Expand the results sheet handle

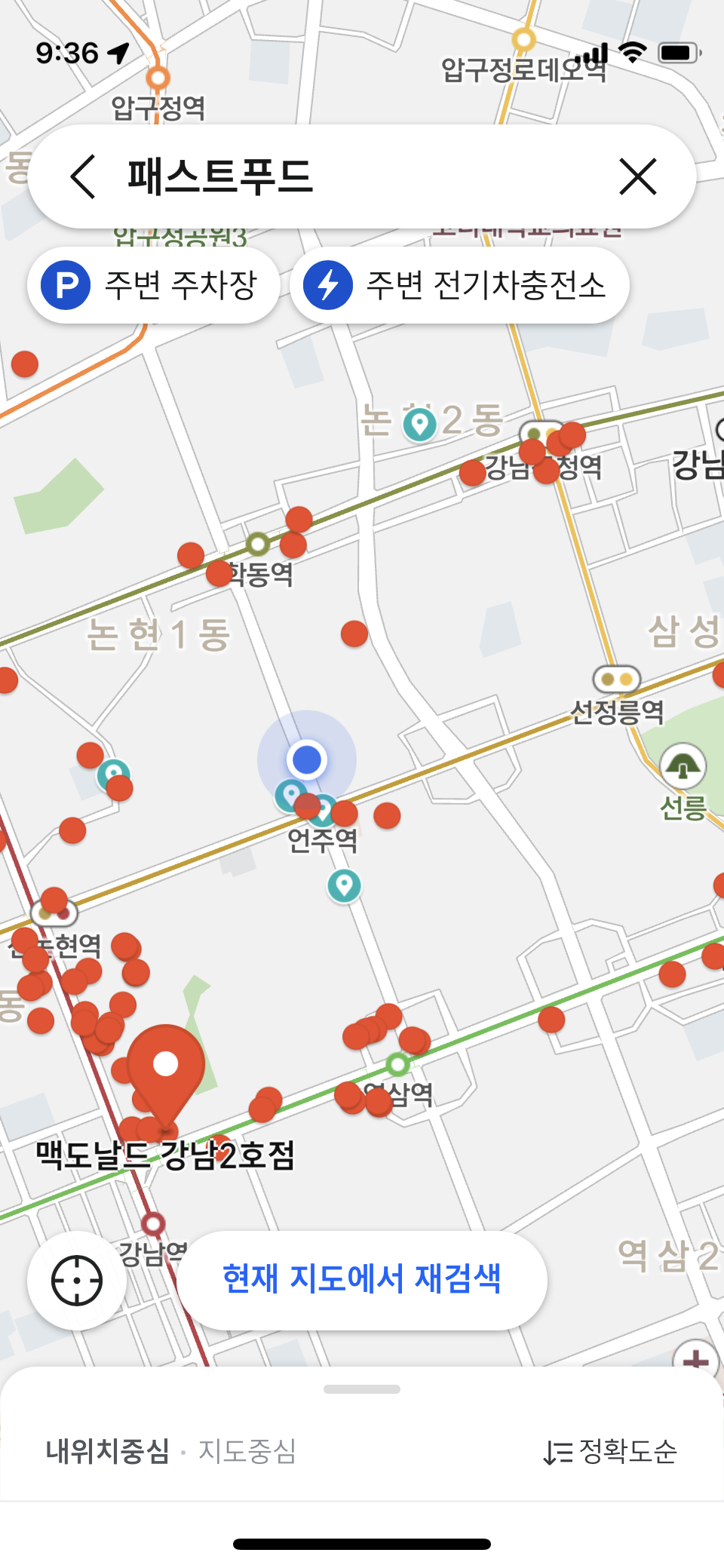tap(362, 1389)
